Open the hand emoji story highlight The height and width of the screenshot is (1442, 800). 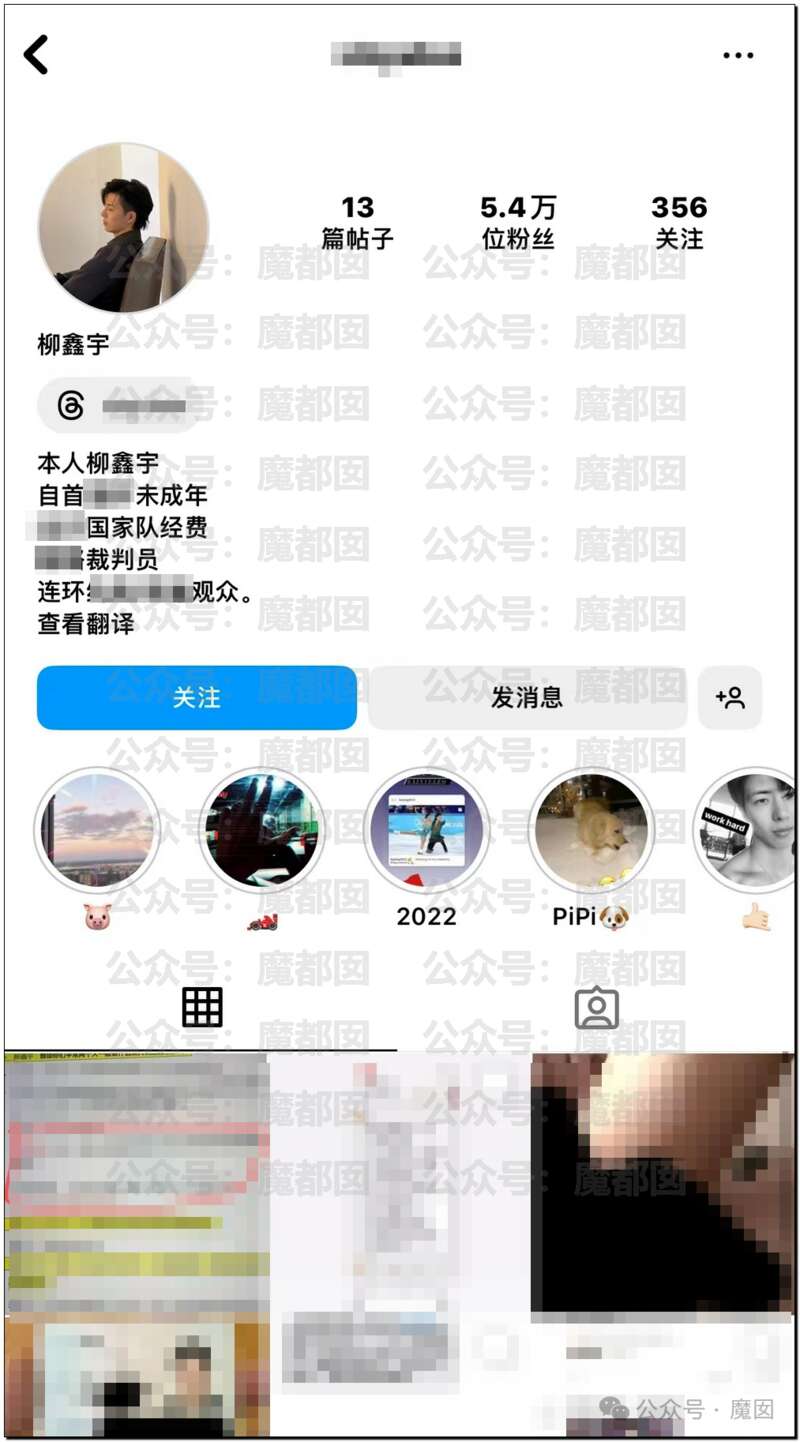[746, 830]
